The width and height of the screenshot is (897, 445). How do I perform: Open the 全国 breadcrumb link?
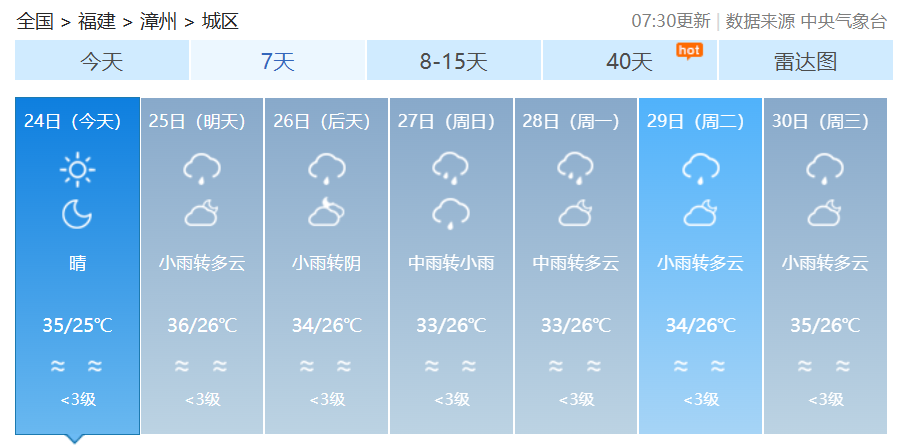coord(35,21)
